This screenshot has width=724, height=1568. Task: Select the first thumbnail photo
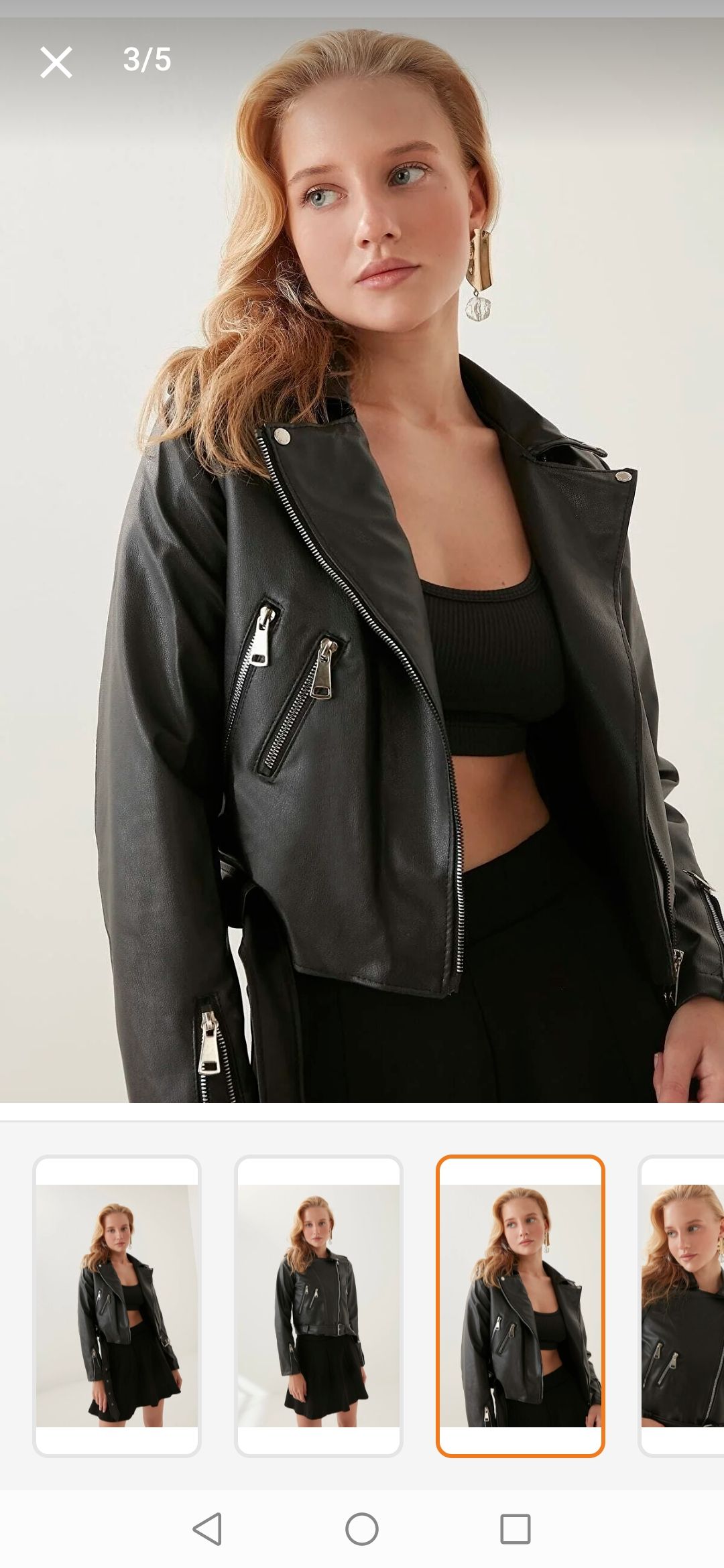click(117, 1306)
